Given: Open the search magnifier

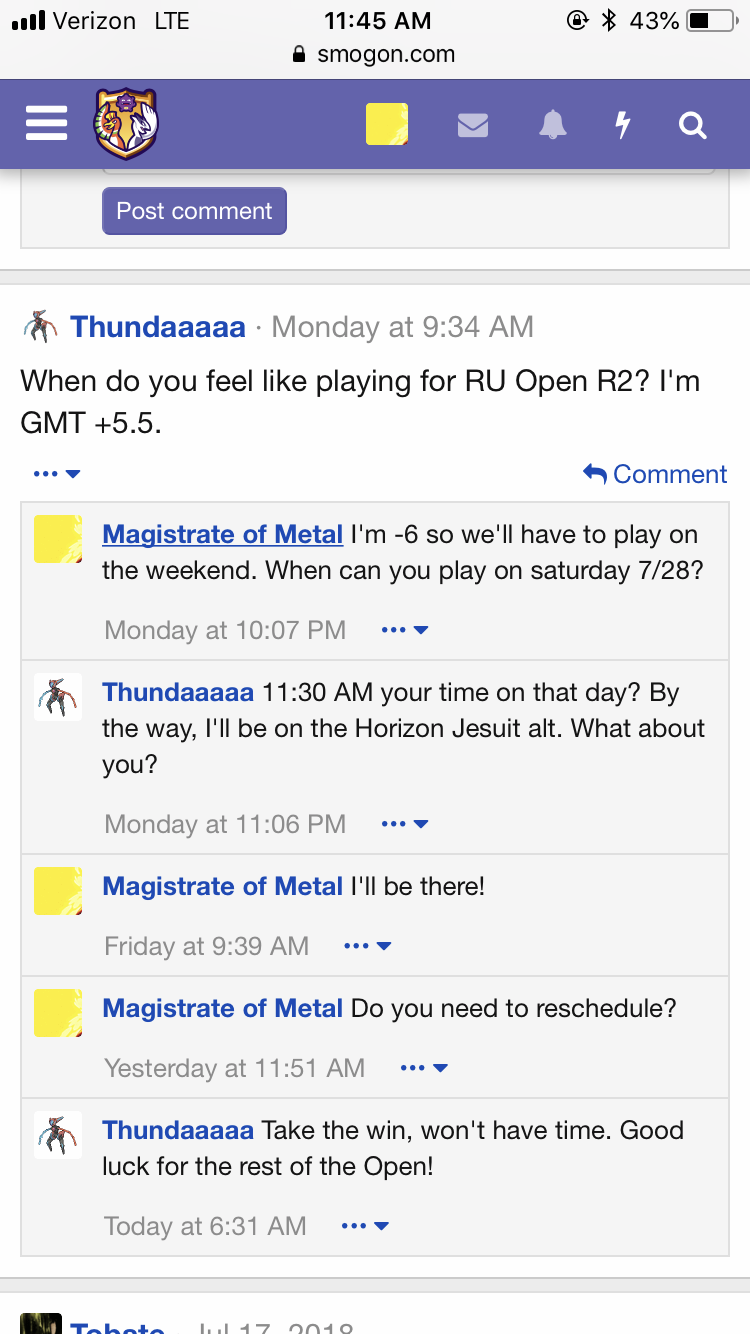Looking at the screenshot, I should point(692,125).
